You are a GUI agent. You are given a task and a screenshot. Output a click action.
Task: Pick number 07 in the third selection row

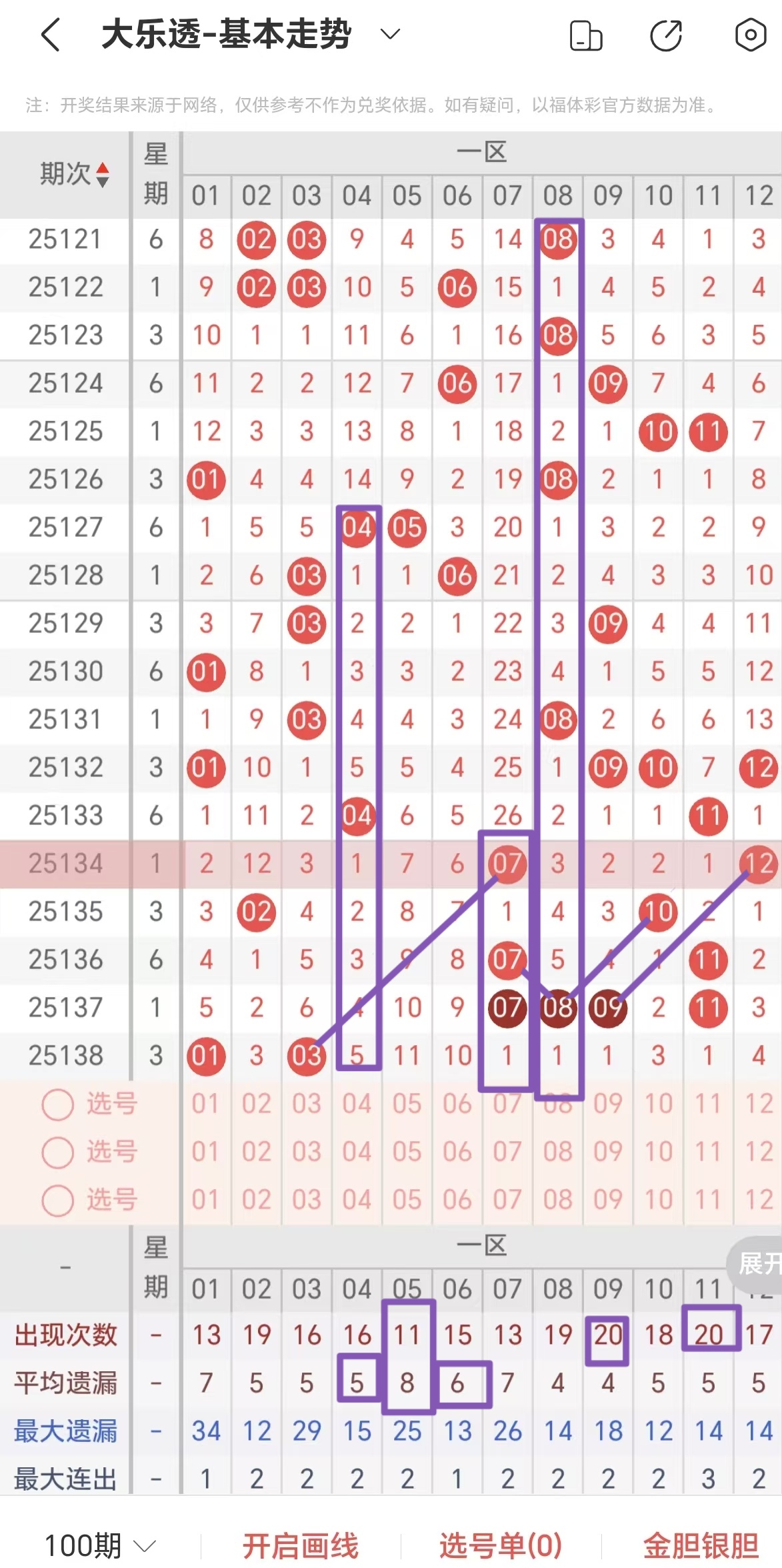[507, 1199]
